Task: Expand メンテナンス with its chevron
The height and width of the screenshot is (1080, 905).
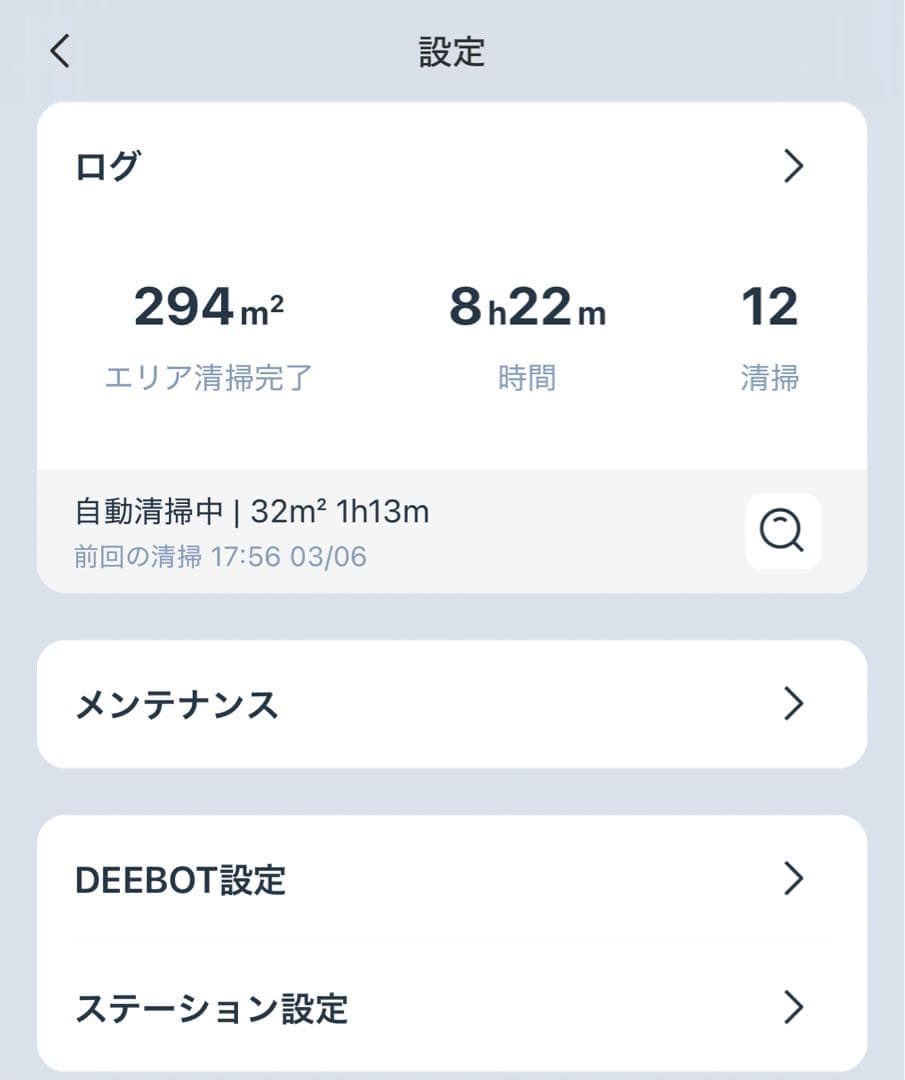Action: (793, 703)
